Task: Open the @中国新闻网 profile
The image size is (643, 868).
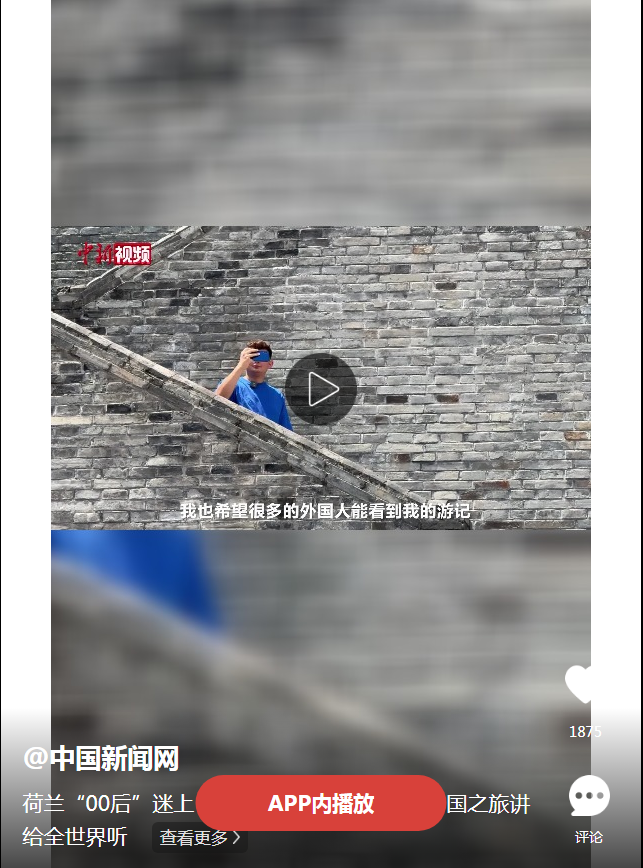Action: pos(101,759)
